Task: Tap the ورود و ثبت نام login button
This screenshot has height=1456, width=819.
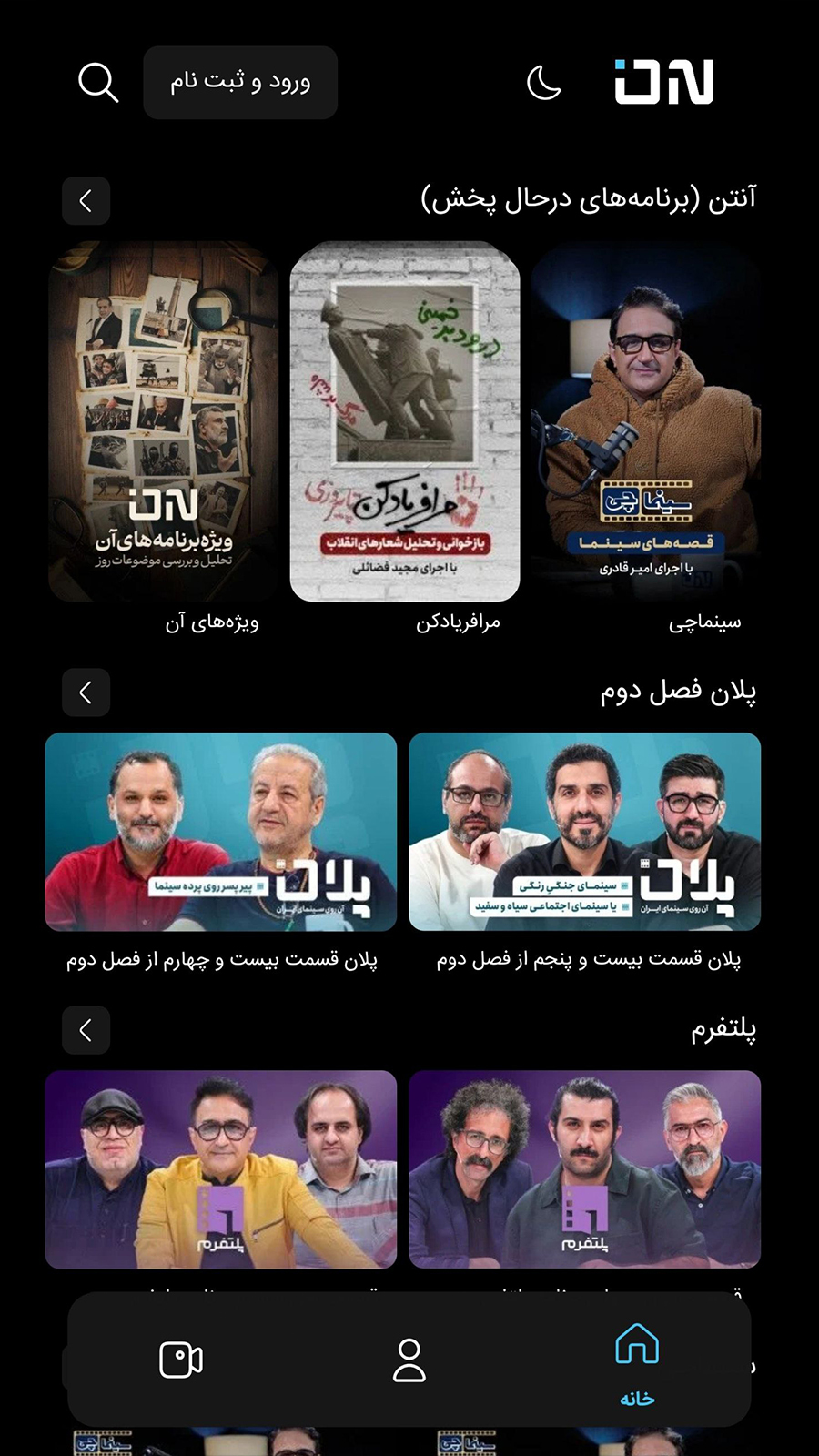Action: [240, 83]
